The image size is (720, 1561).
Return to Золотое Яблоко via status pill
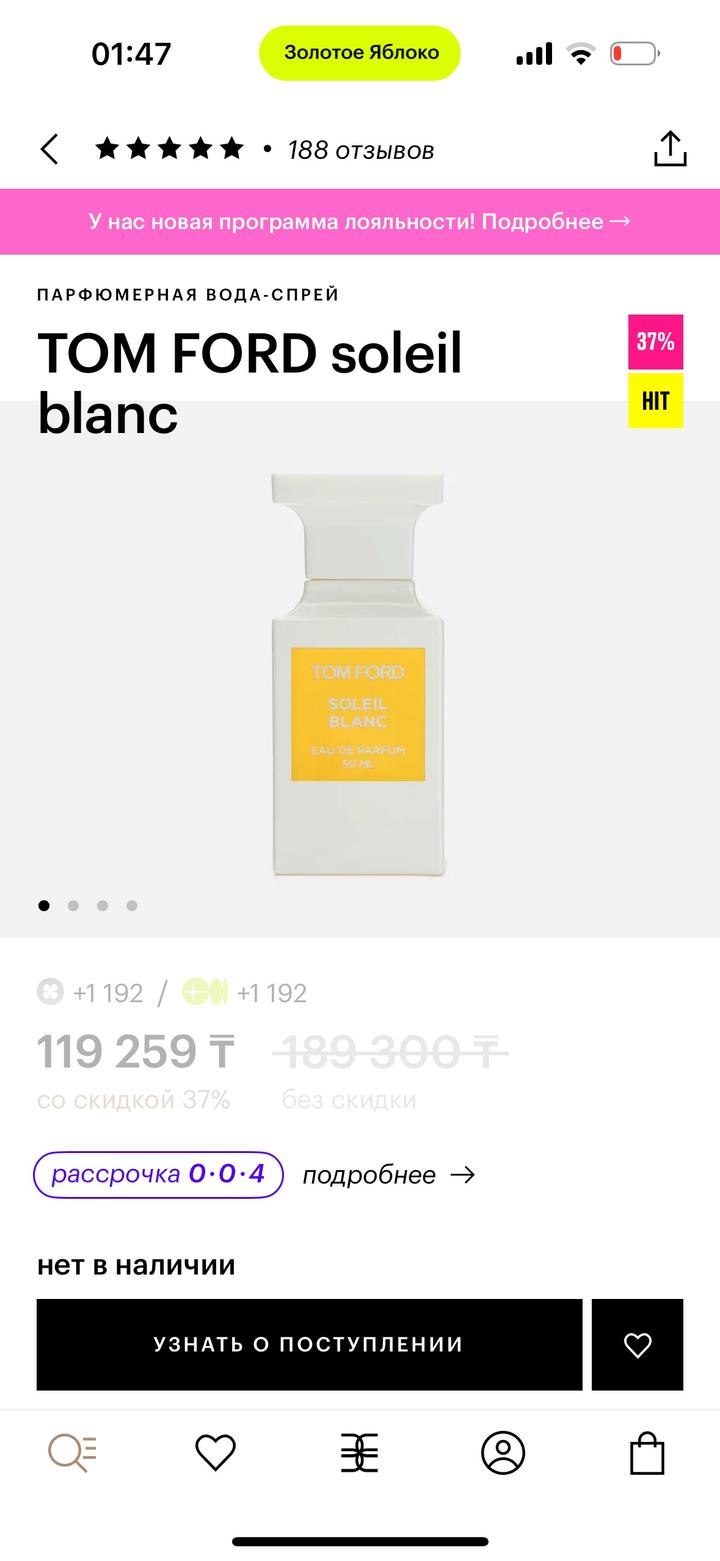(x=360, y=53)
